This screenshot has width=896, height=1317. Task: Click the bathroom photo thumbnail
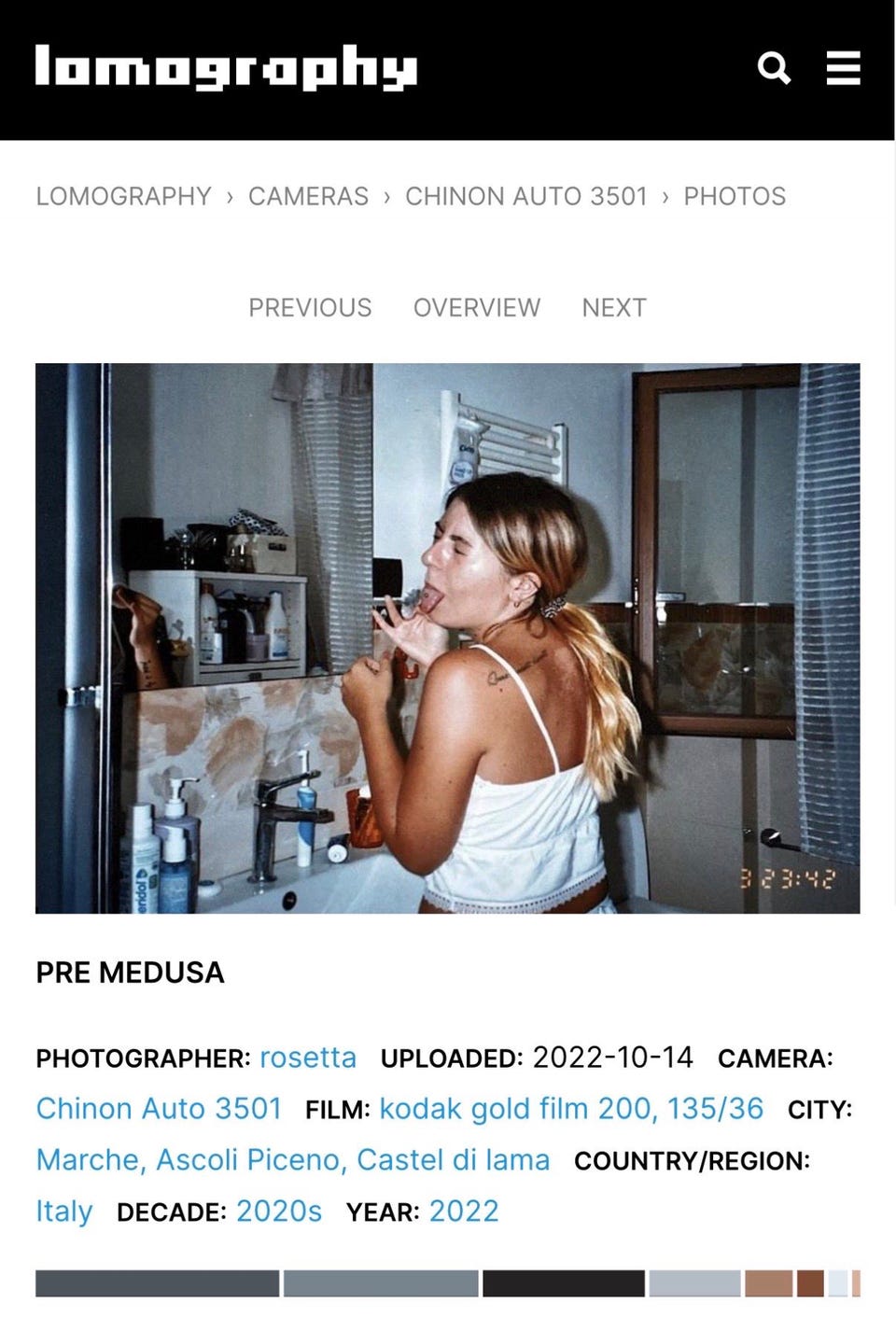[448, 637]
